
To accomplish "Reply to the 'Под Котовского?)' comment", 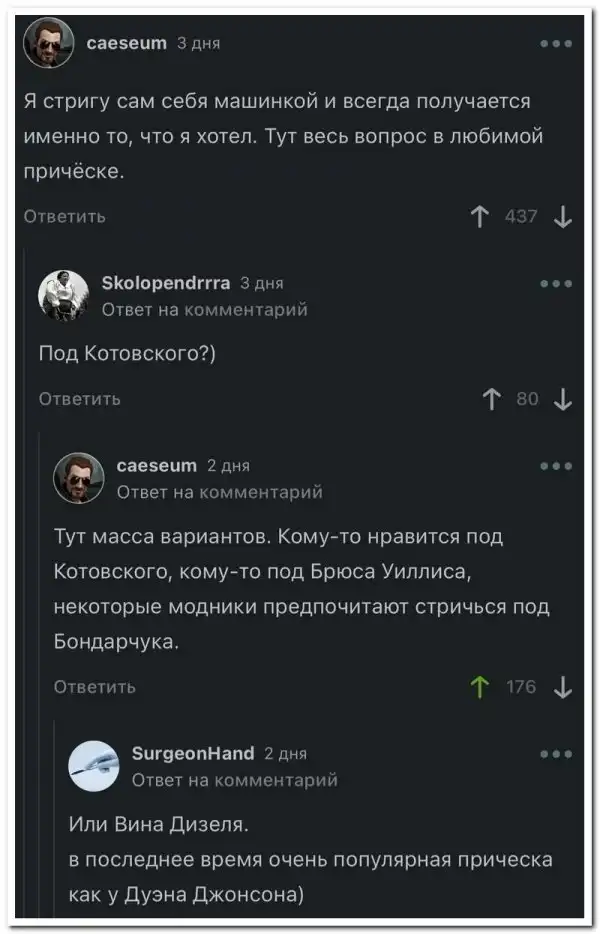I will (79, 399).
